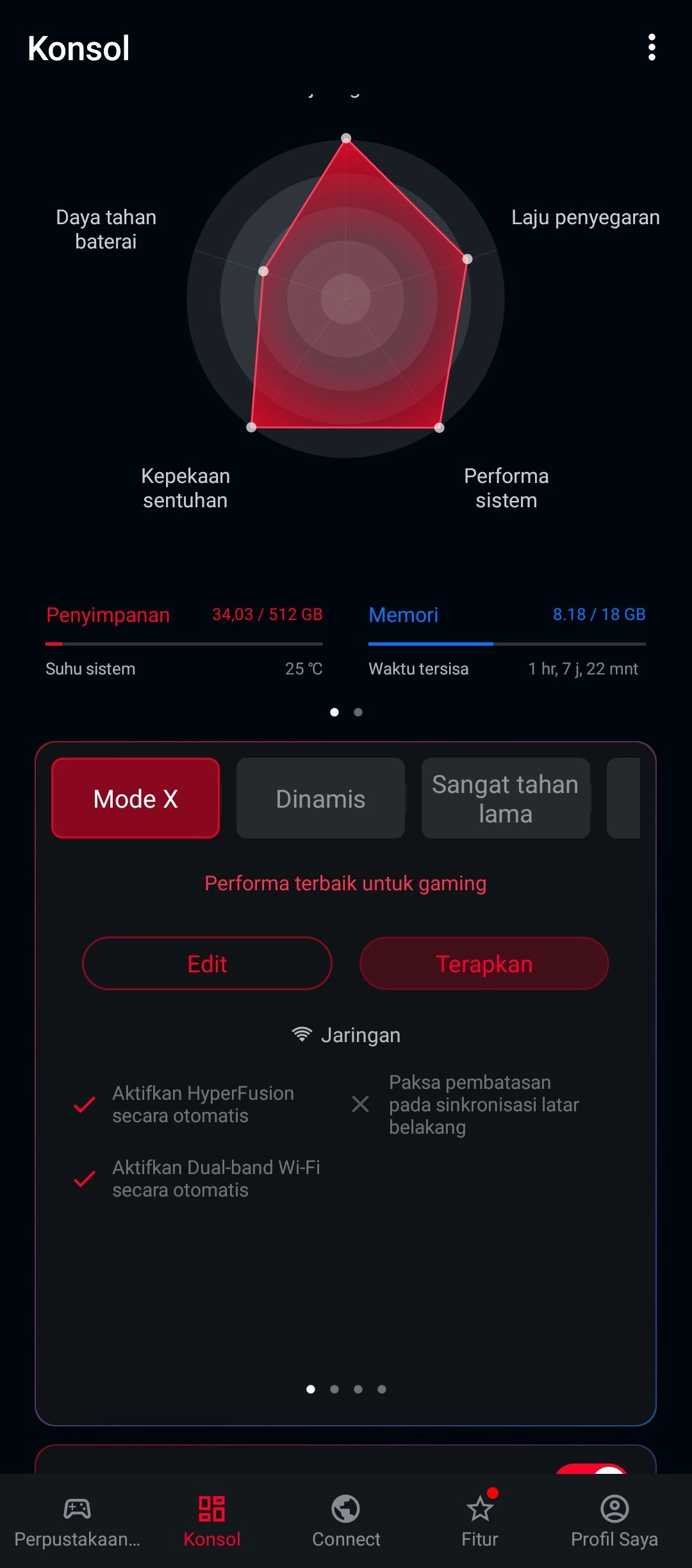Select the Mode X performance mode
Screen dimensions: 692x1568
[x=135, y=798]
